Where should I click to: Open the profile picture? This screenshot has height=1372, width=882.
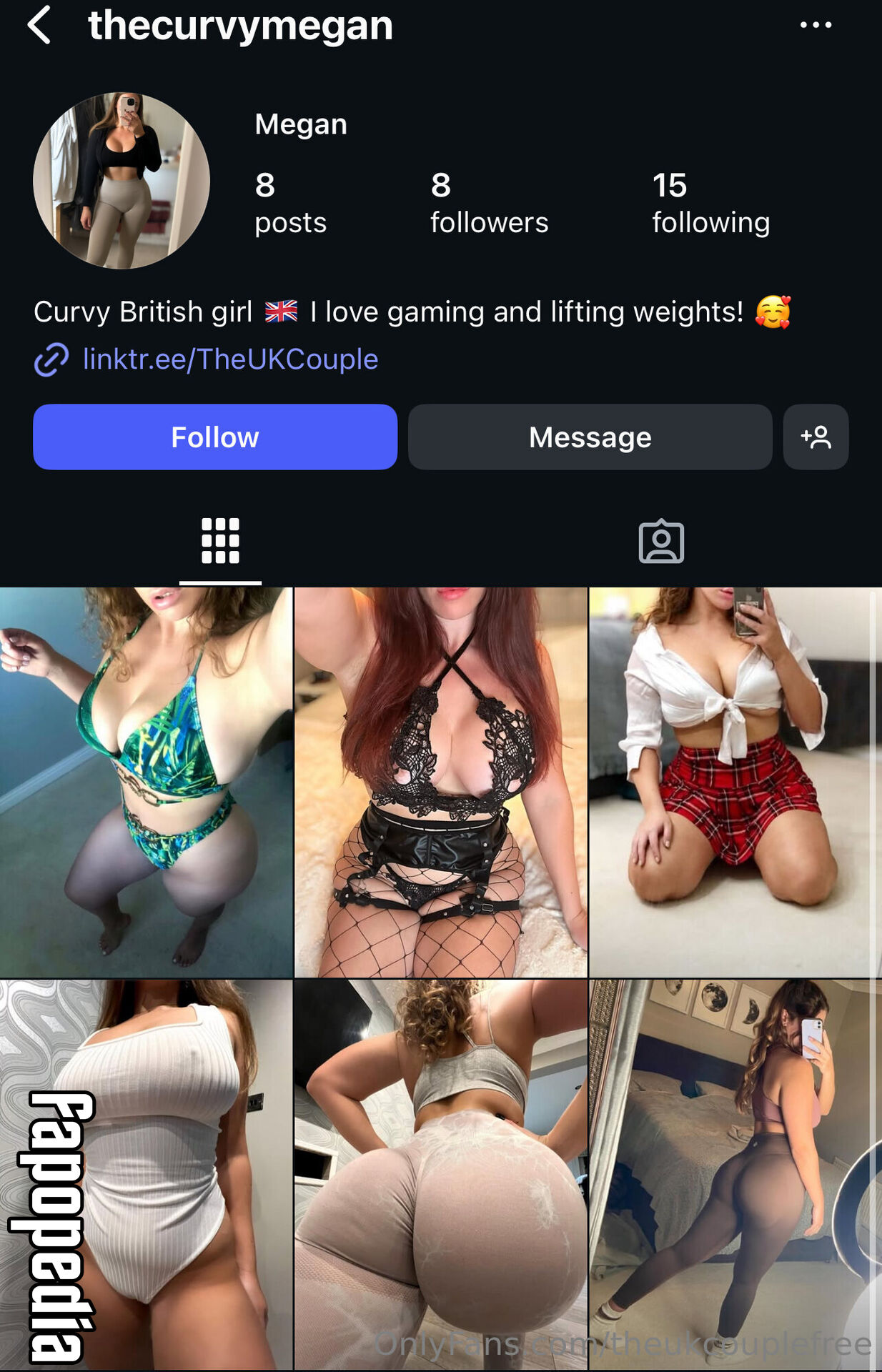(122, 181)
